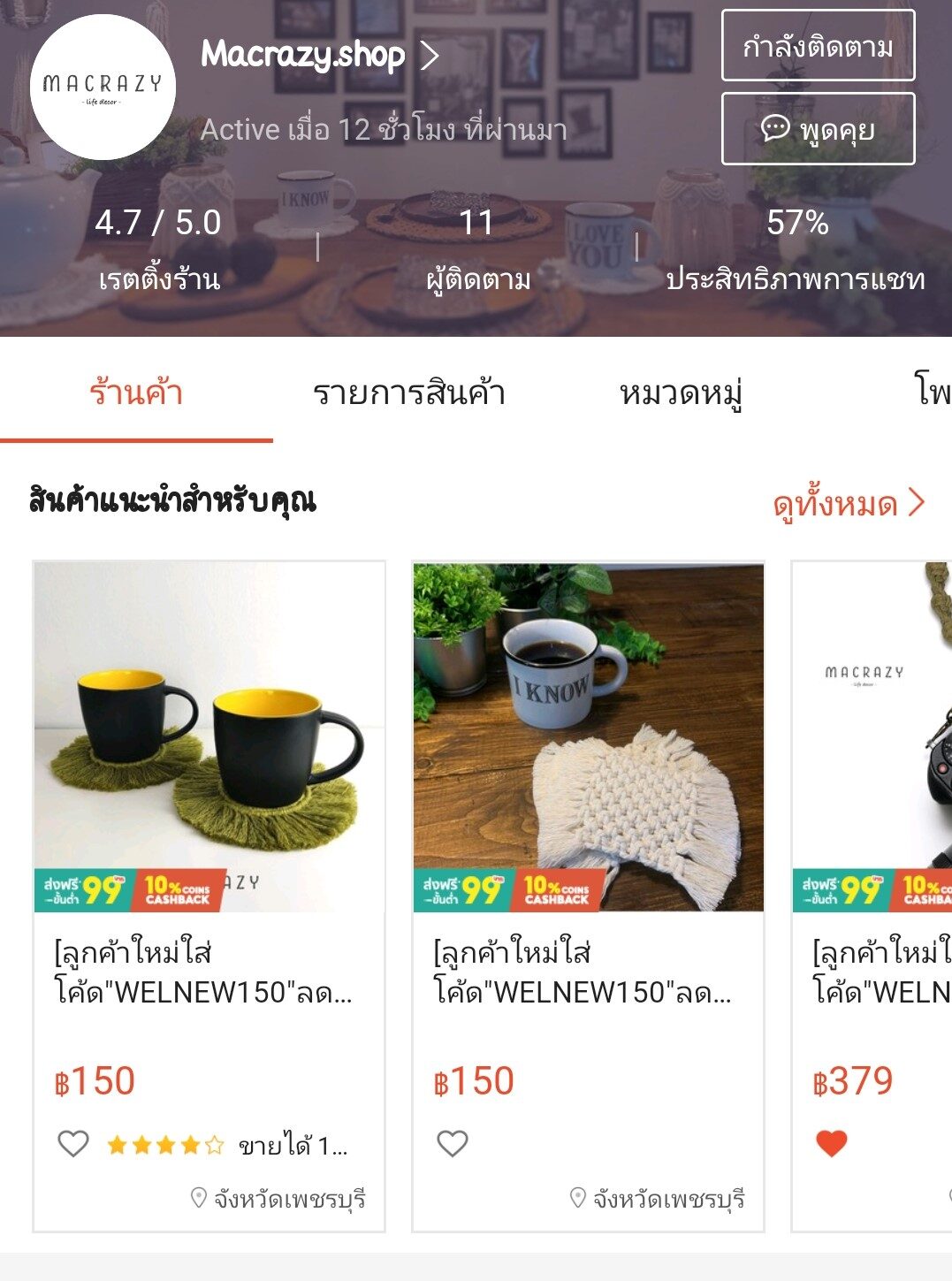Open chat with the พูดคุย button

tap(818, 129)
